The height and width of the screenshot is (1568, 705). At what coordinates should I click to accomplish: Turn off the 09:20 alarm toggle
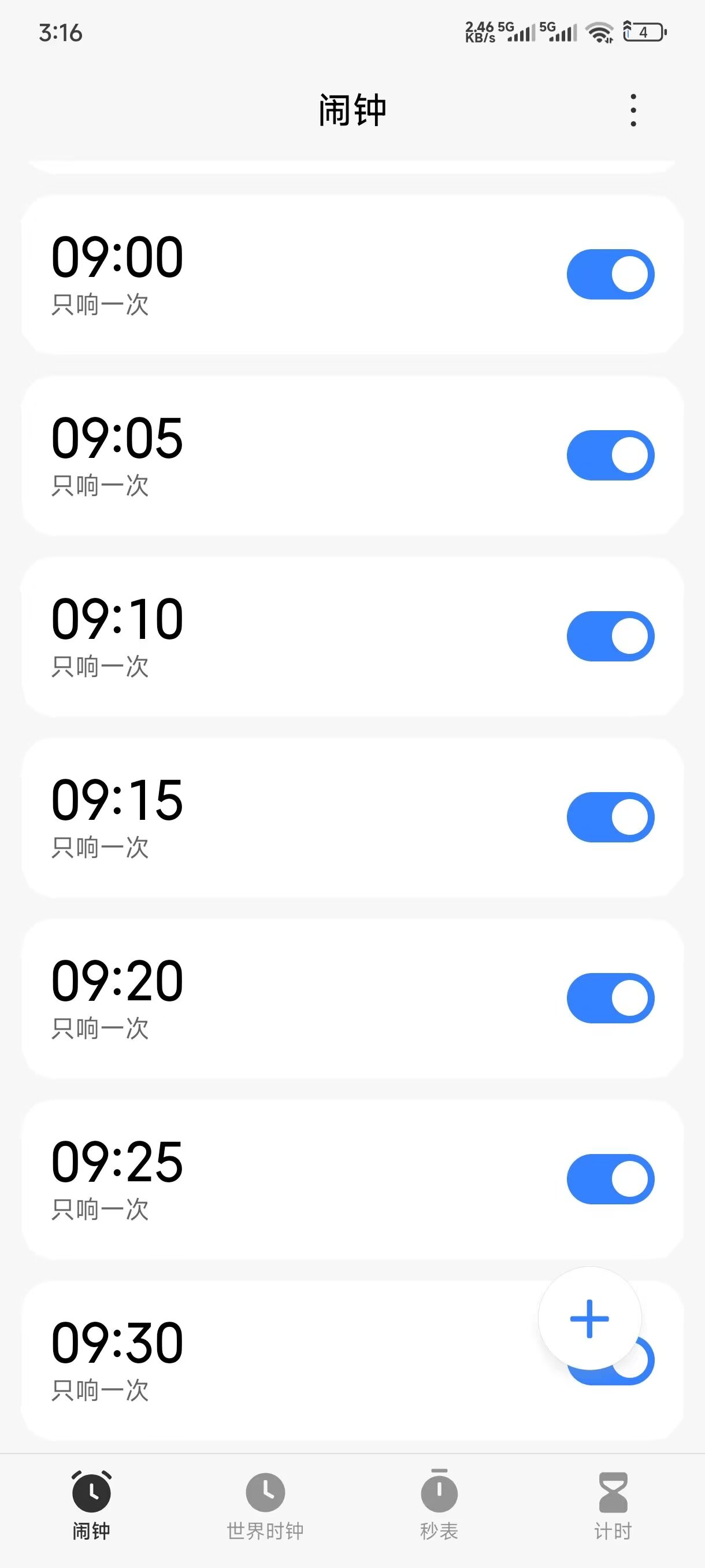610,999
